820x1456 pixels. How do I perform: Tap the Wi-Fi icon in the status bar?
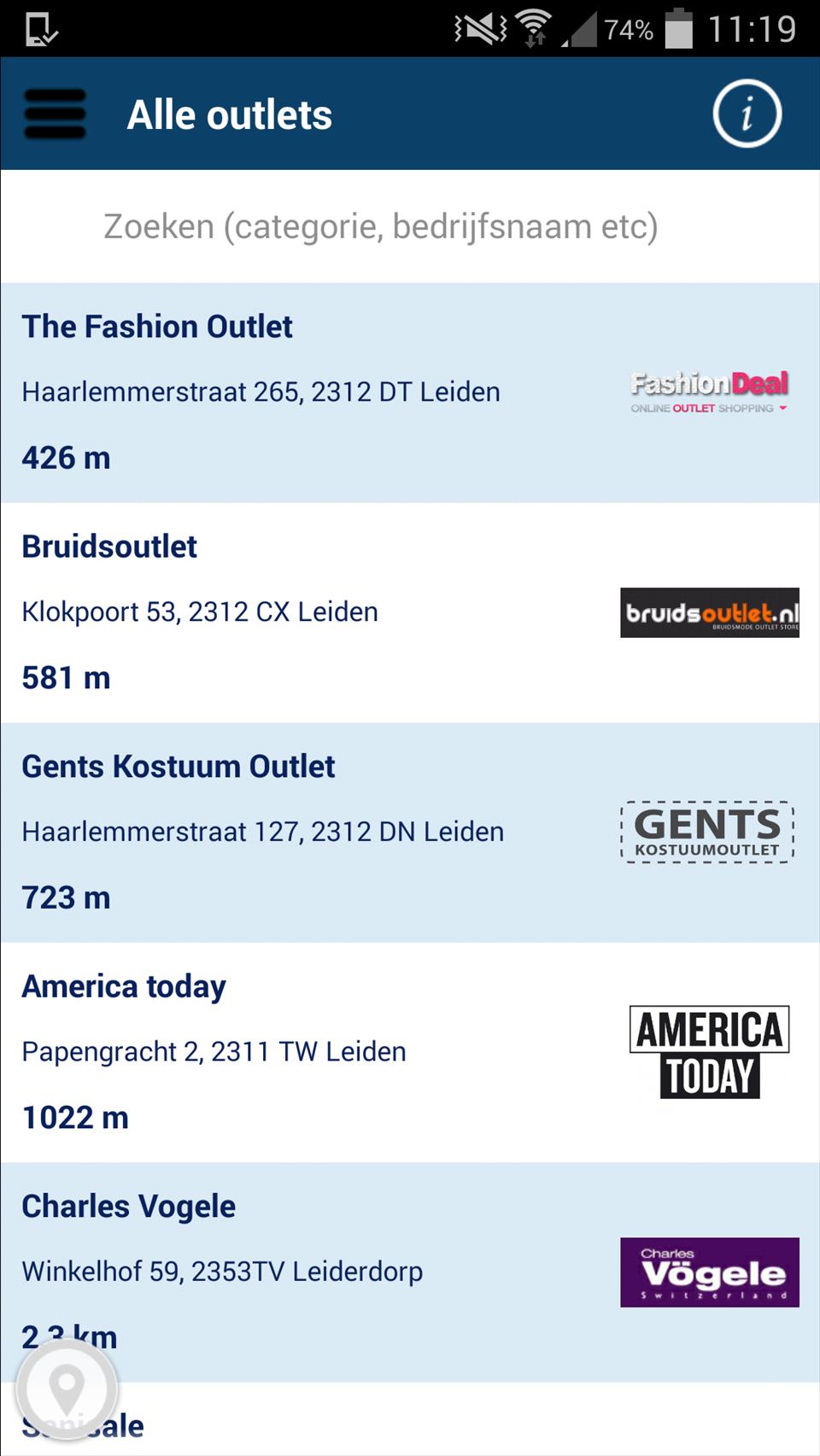click(x=536, y=28)
